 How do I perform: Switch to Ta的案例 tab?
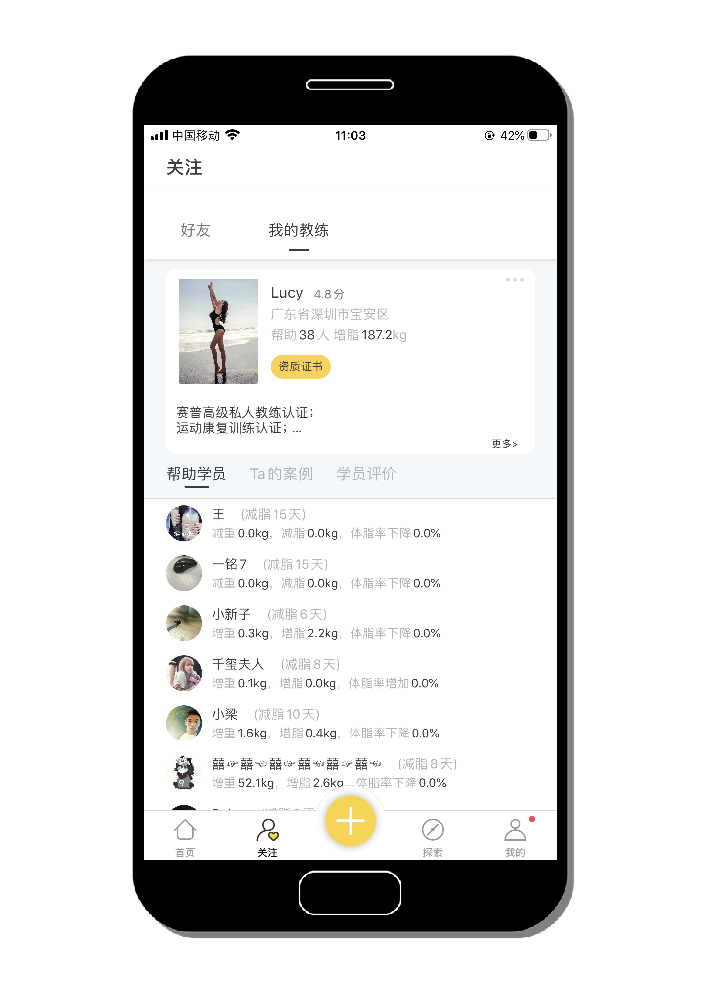coord(281,474)
